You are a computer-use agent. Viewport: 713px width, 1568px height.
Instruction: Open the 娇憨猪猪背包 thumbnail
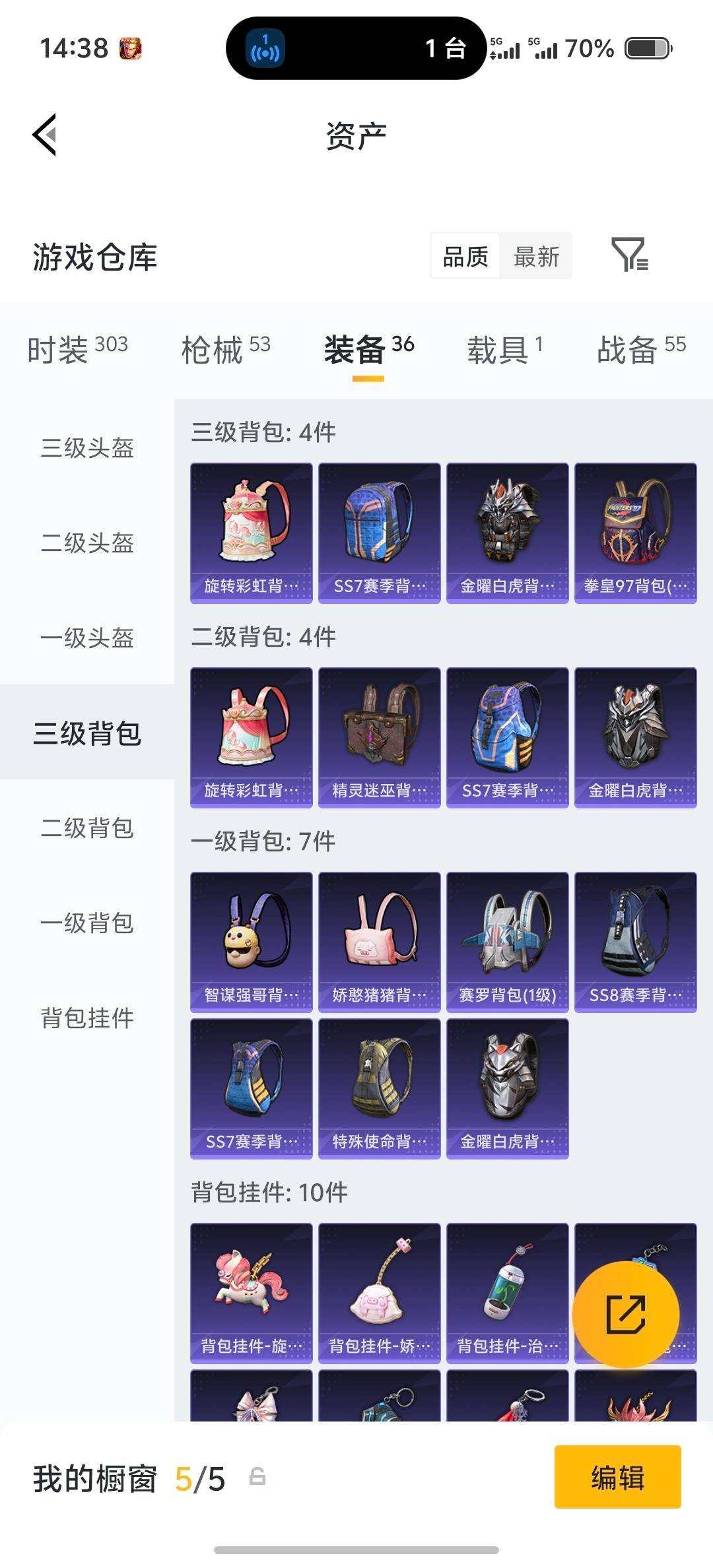[x=379, y=942]
